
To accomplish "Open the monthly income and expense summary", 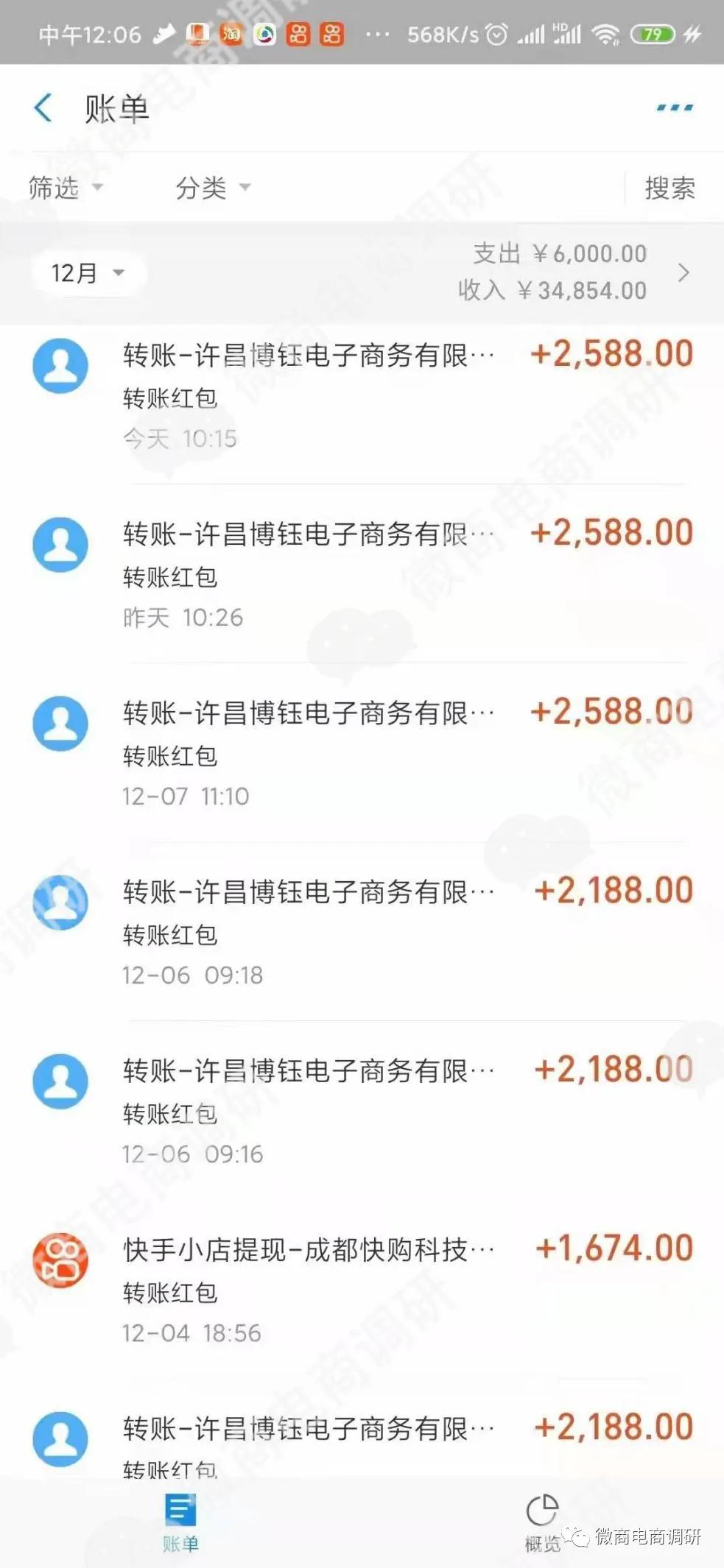I will coord(560,272).
